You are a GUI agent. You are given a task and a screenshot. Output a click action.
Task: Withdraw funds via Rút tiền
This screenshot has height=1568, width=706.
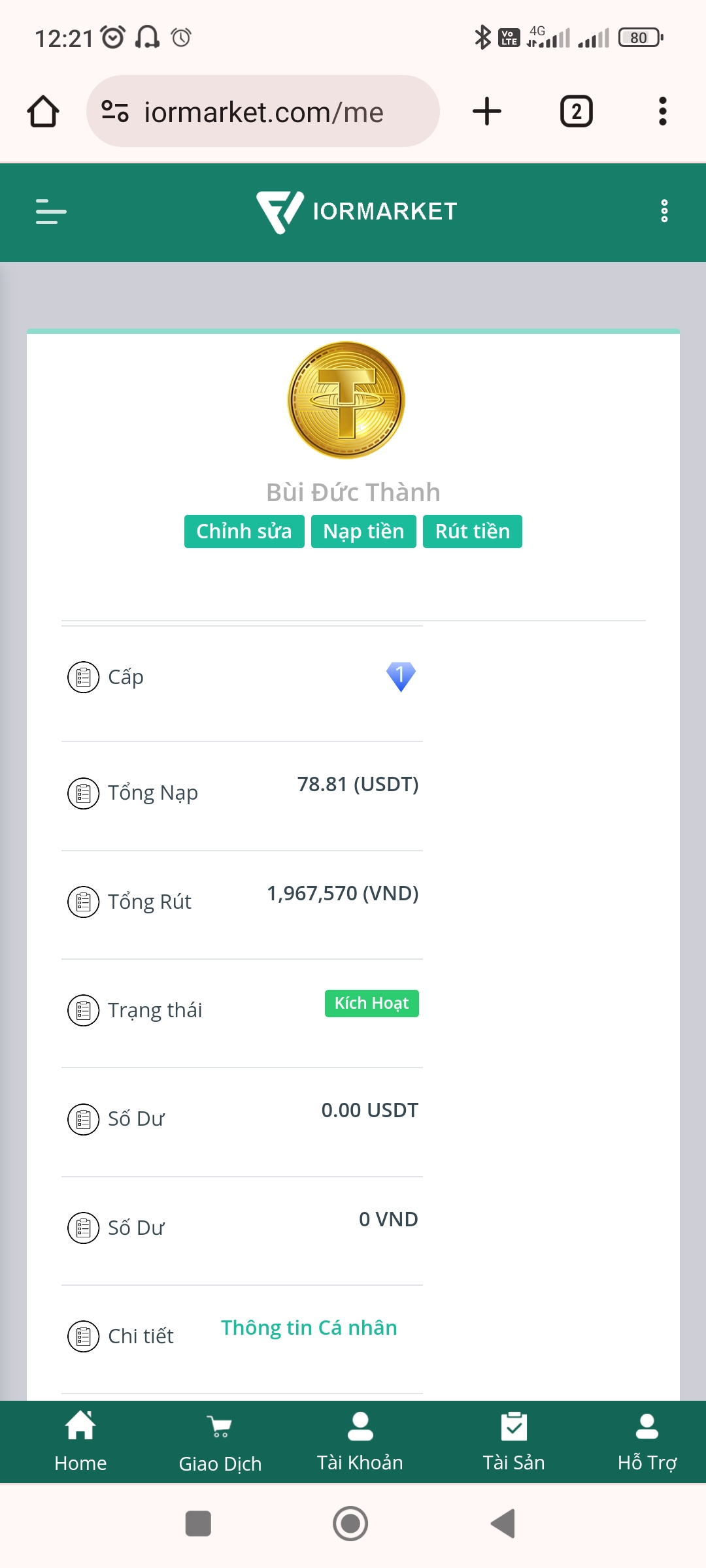[472, 531]
